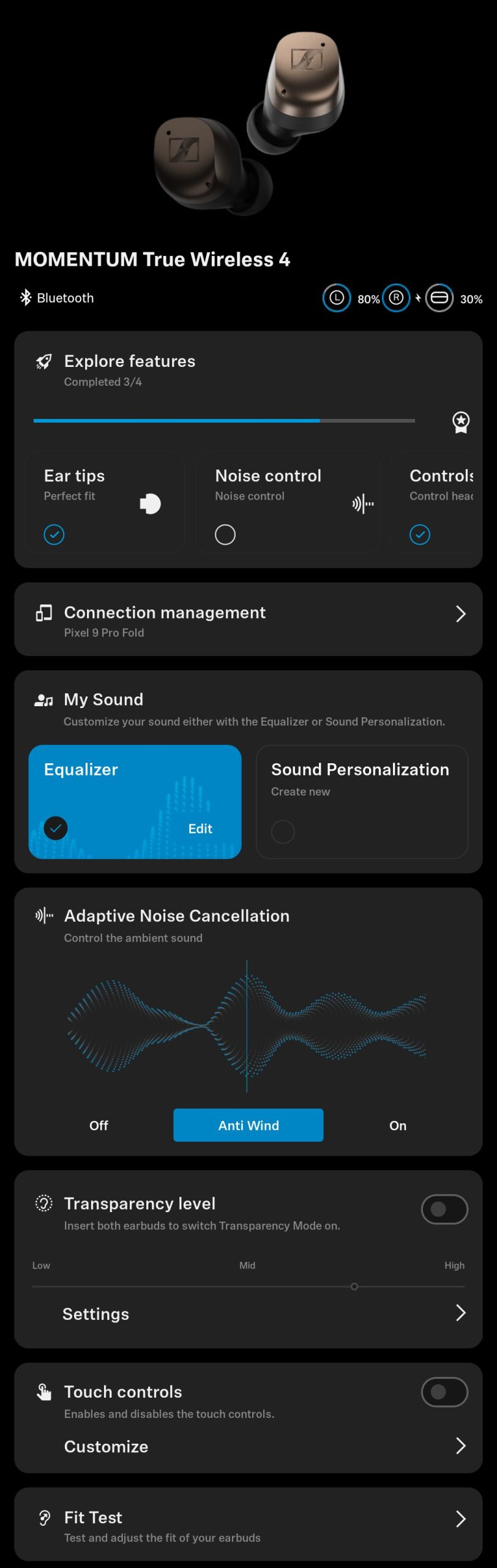Open the Noise control feature card
Screen dimensions: 497x1568
pos(287,502)
